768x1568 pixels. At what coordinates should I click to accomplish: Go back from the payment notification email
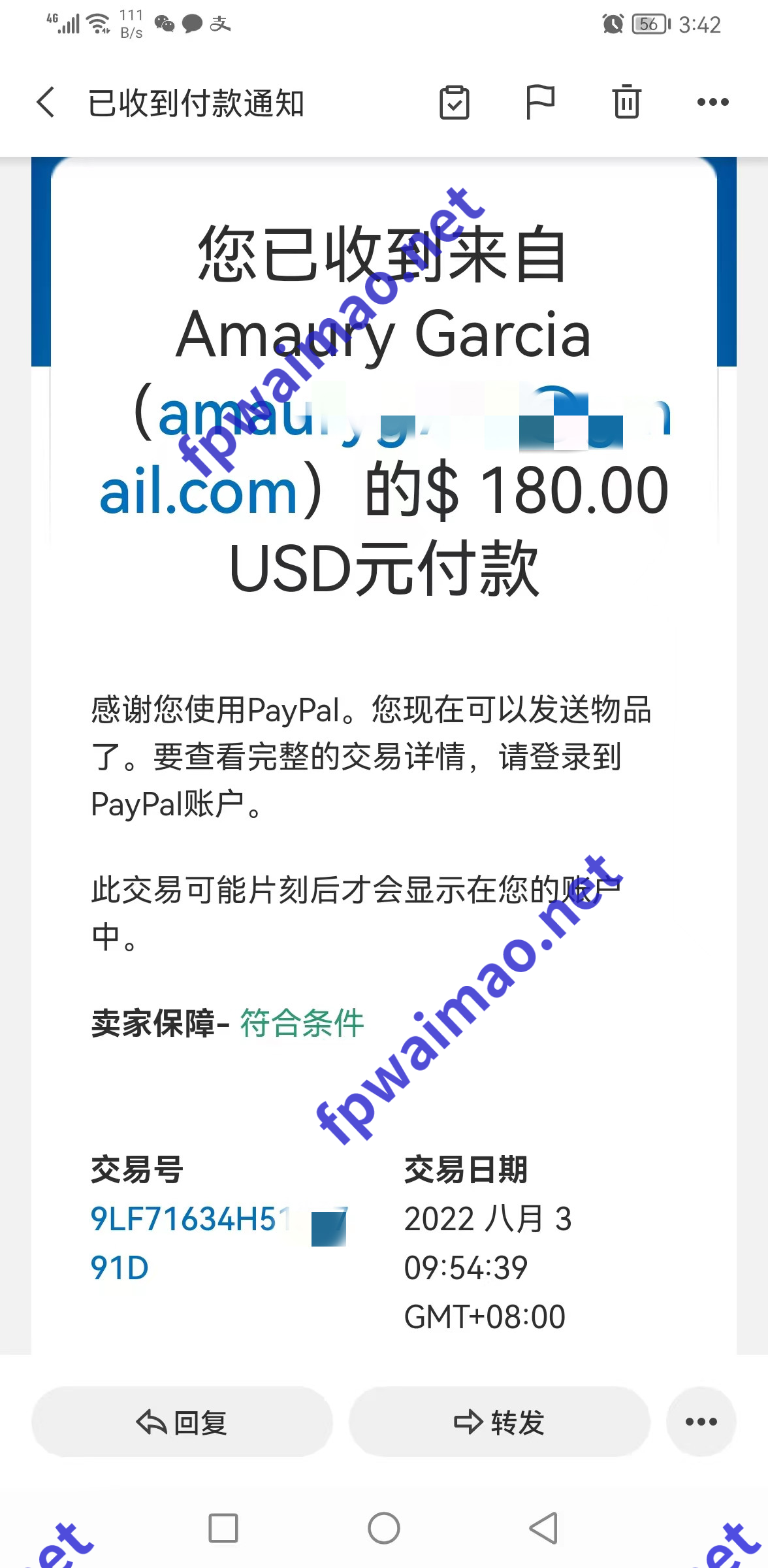pyautogui.click(x=46, y=103)
